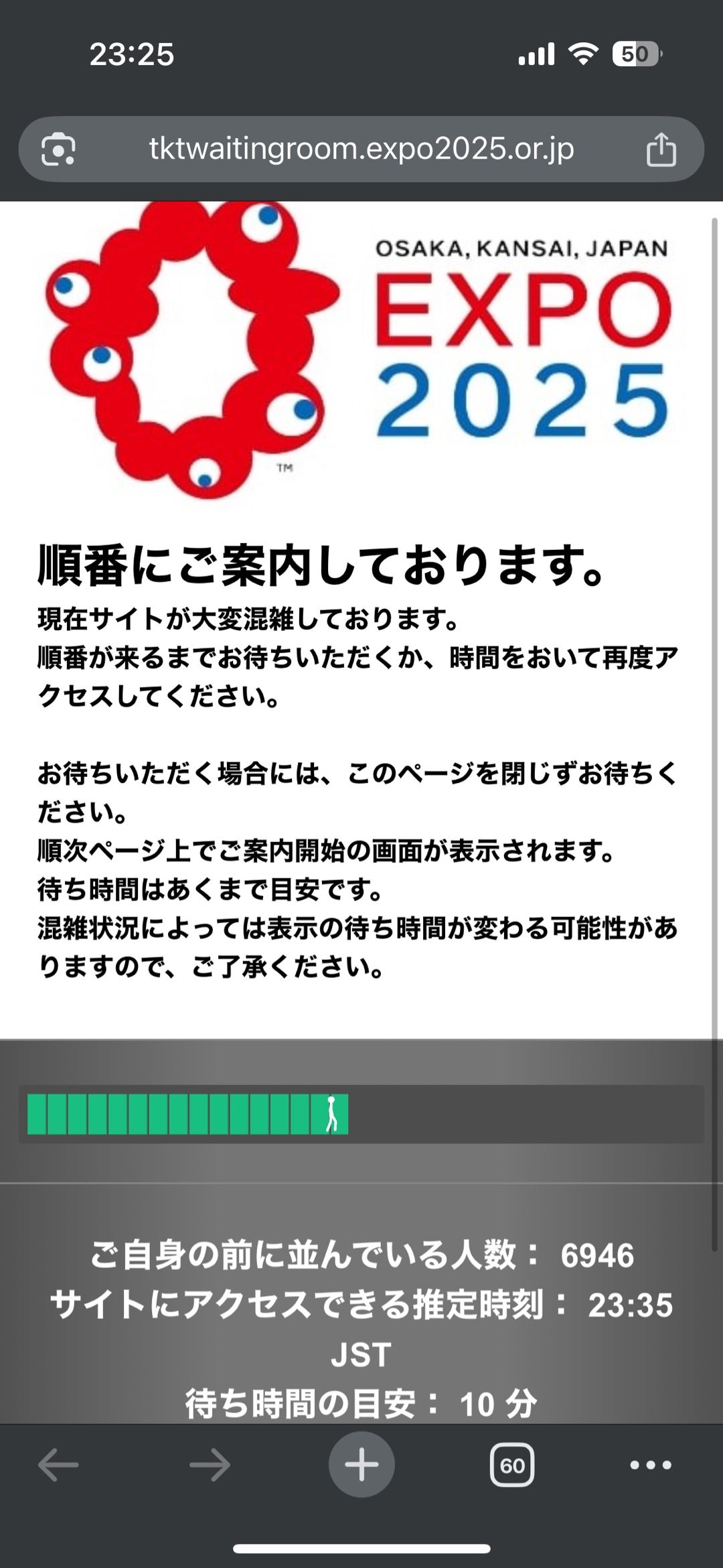Share this page via share icon
The height and width of the screenshot is (1568, 723).
click(661, 149)
